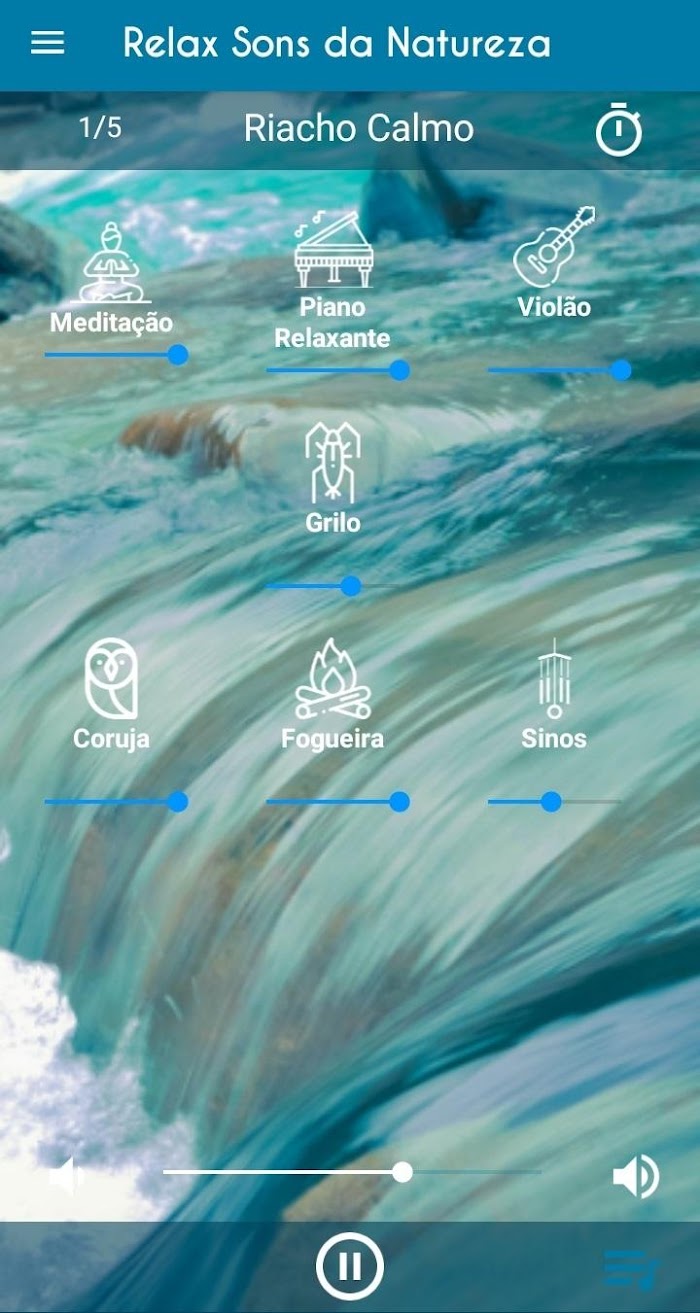The height and width of the screenshot is (1313, 700).
Task: Open the hamburger drawer menu
Action: pos(48,43)
